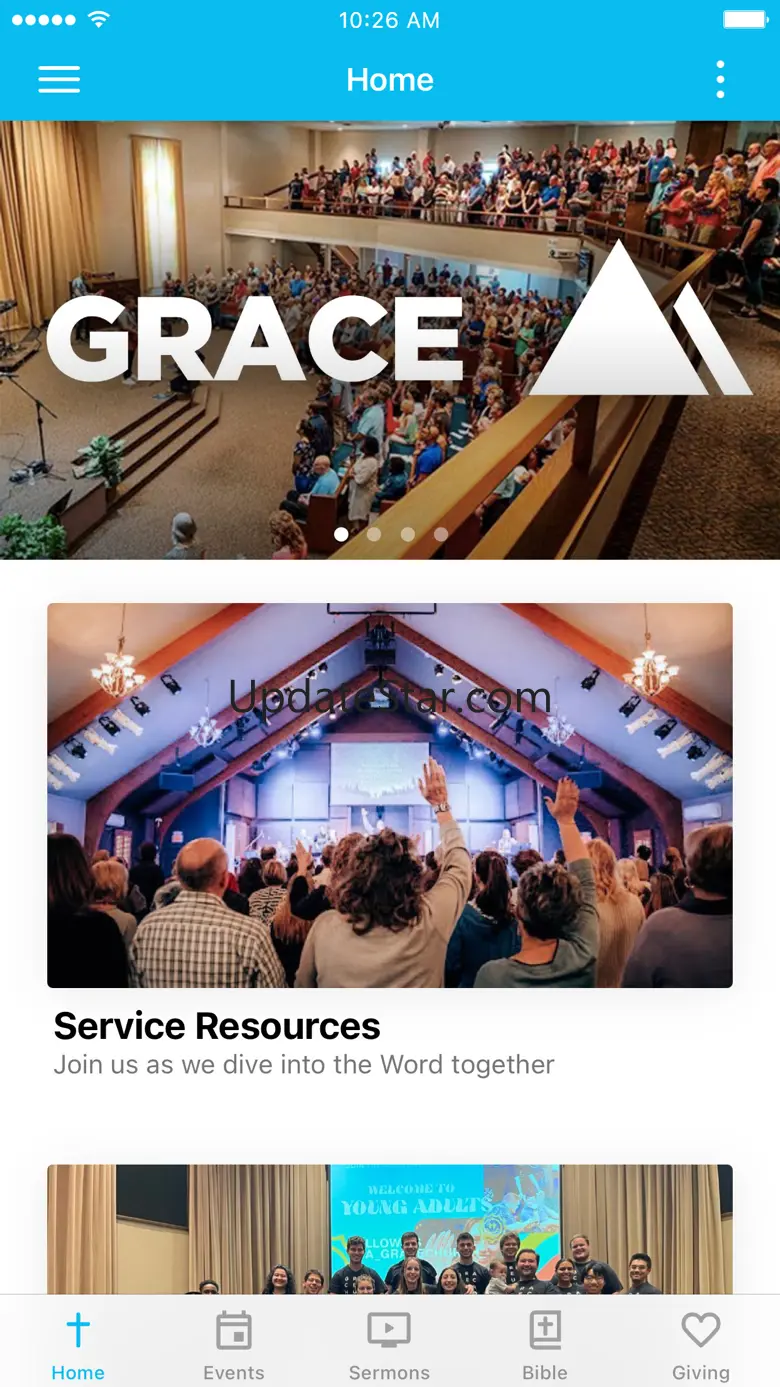The height and width of the screenshot is (1387, 780).
Task: Go to the Sermons tab
Action: point(389,1345)
